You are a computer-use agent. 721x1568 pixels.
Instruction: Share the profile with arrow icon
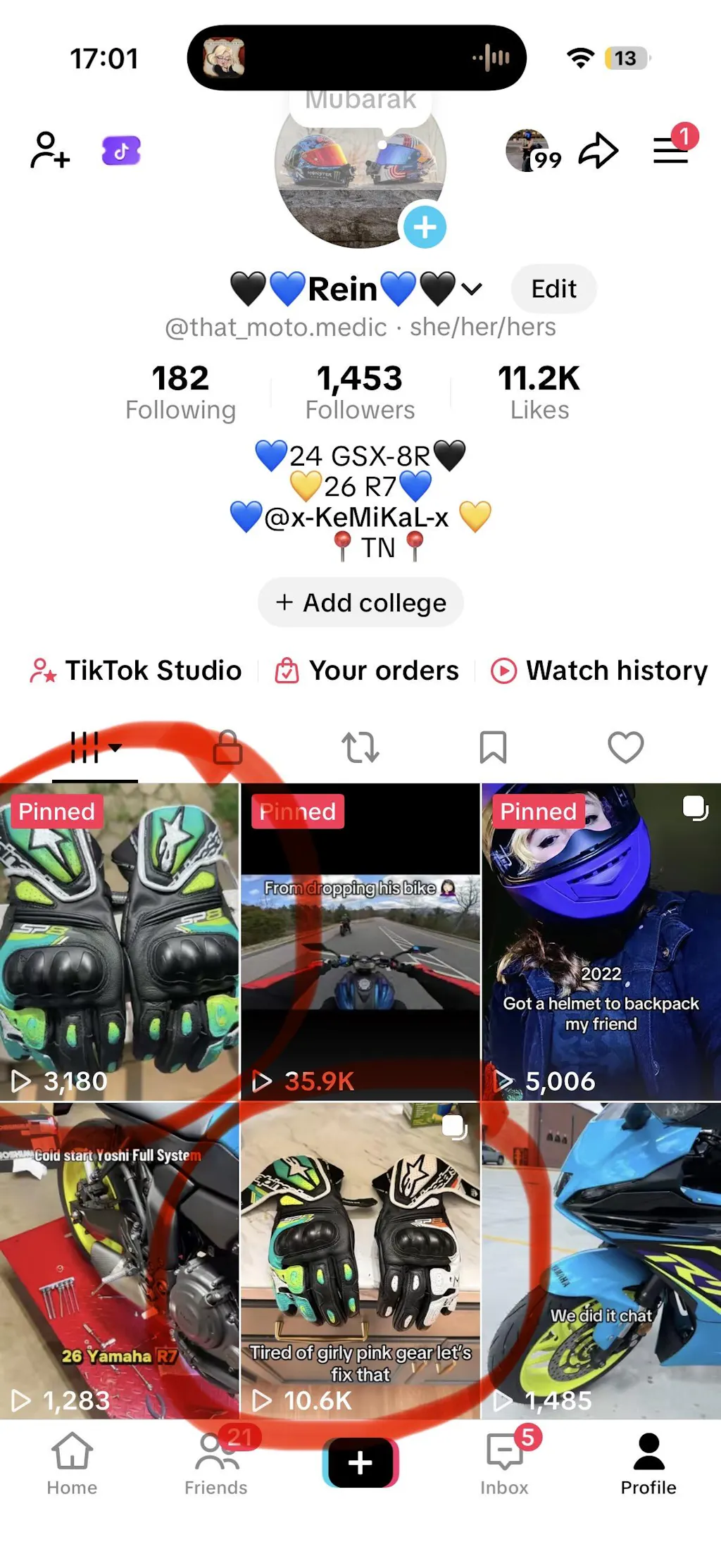click(x=598, y=150)
